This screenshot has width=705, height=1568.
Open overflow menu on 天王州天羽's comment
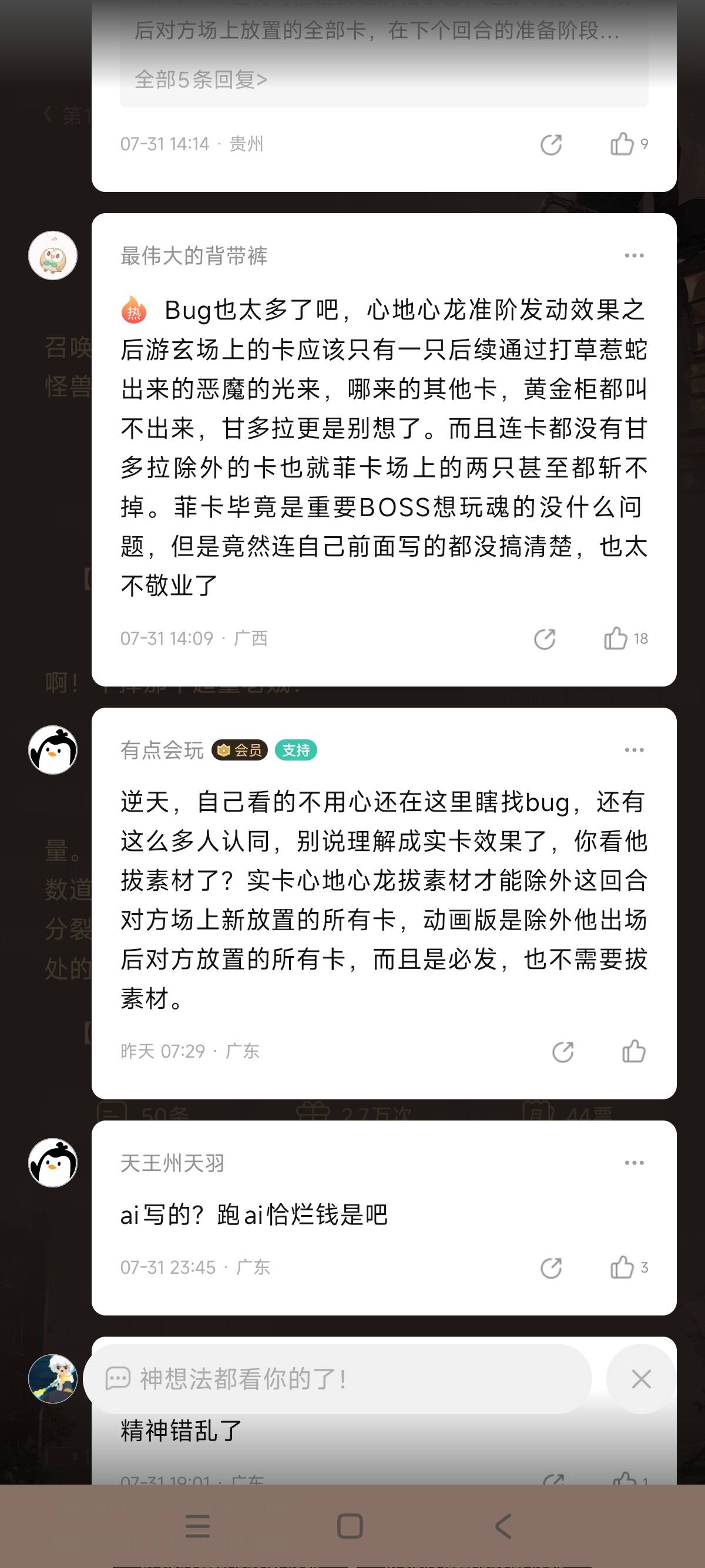click(x=634, y=1163)
